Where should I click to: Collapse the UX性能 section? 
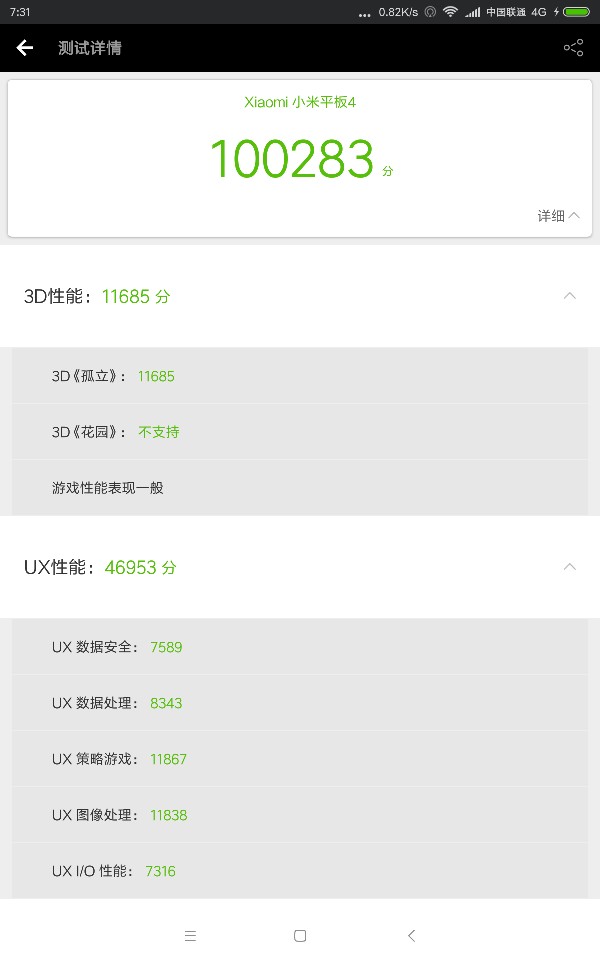(569, 567)
